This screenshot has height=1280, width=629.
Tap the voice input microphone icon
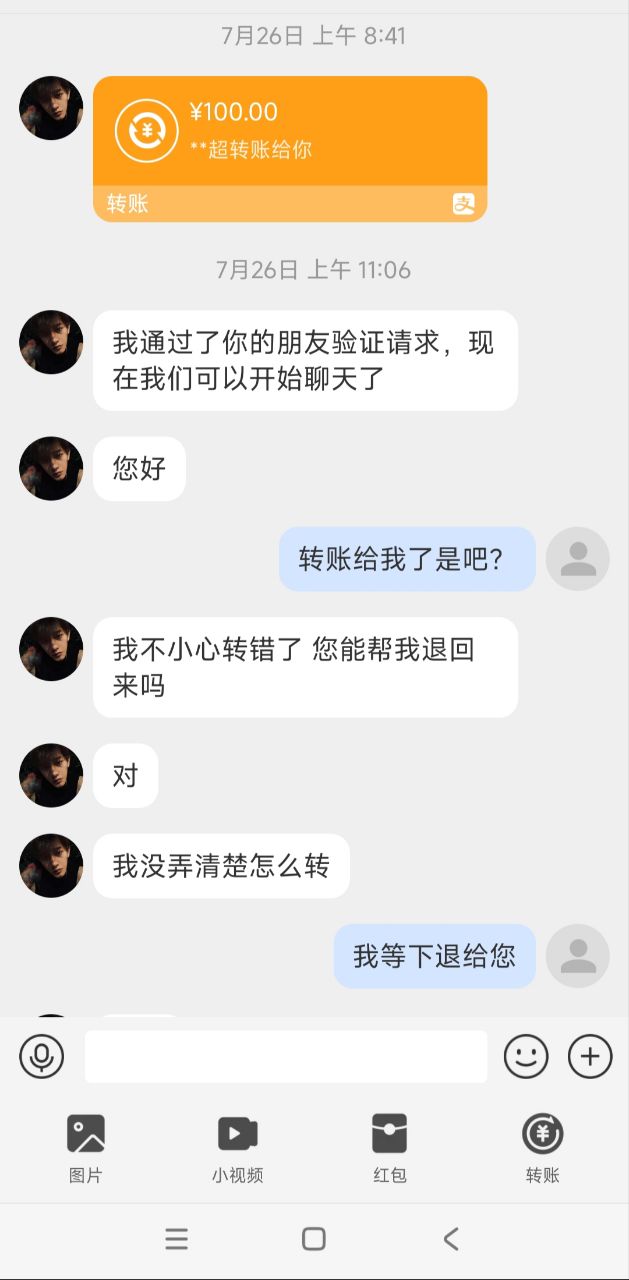[x=41, y=1056]
